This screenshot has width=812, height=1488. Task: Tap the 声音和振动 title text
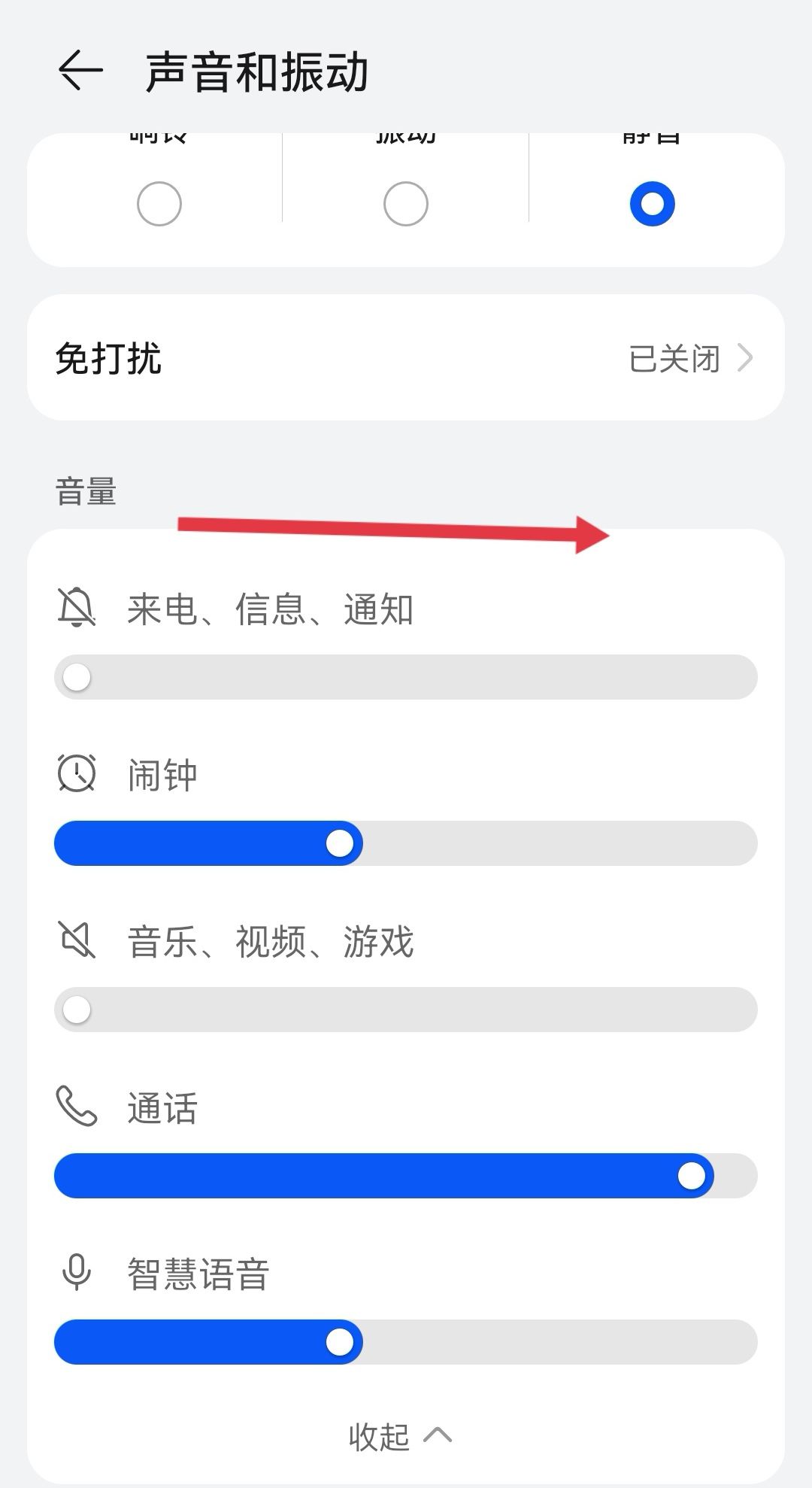click(x=257, y=71)
